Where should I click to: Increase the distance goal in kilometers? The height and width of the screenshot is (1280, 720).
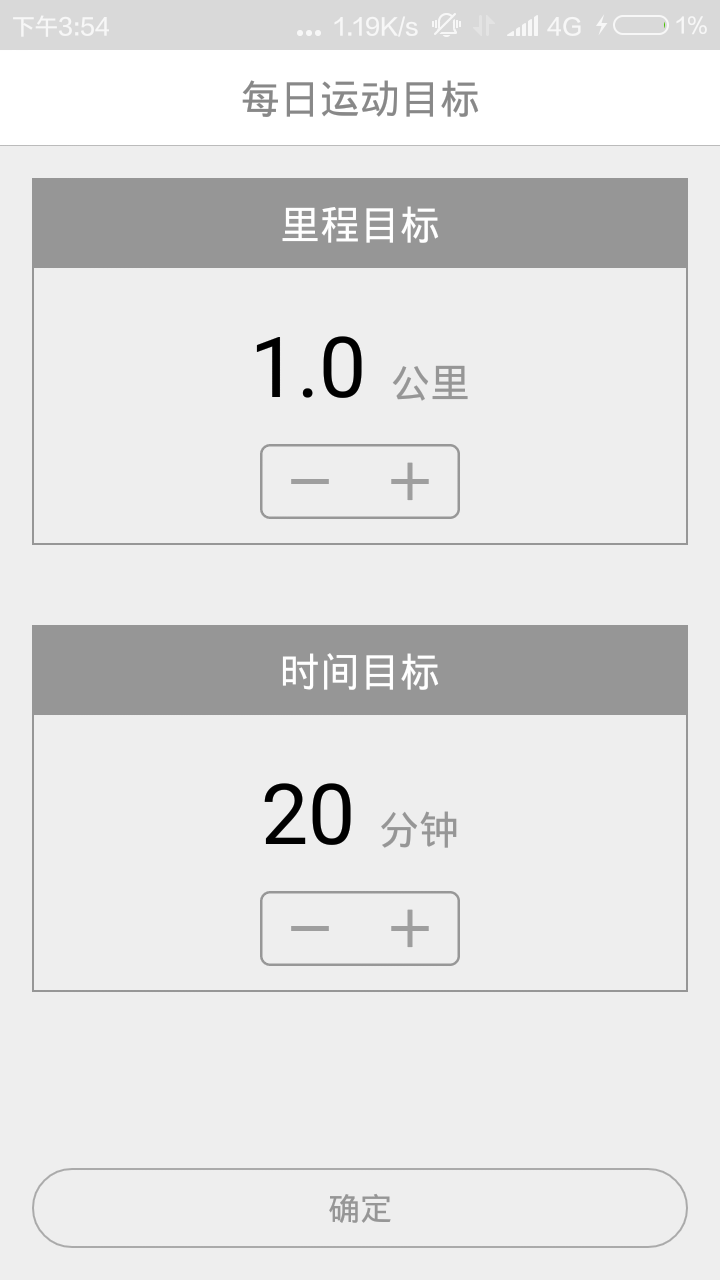click(410, 482)
